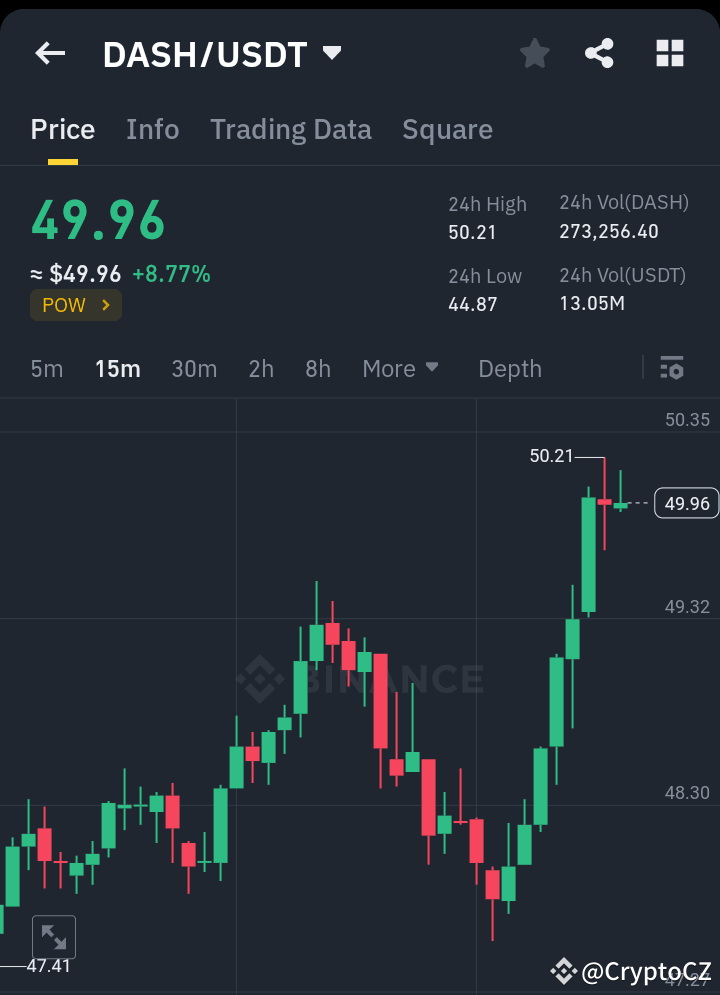Expand the More timeframes dropdown
This screenshot has height=995, width=720.
pyautogui.click(x=401, y=368)
